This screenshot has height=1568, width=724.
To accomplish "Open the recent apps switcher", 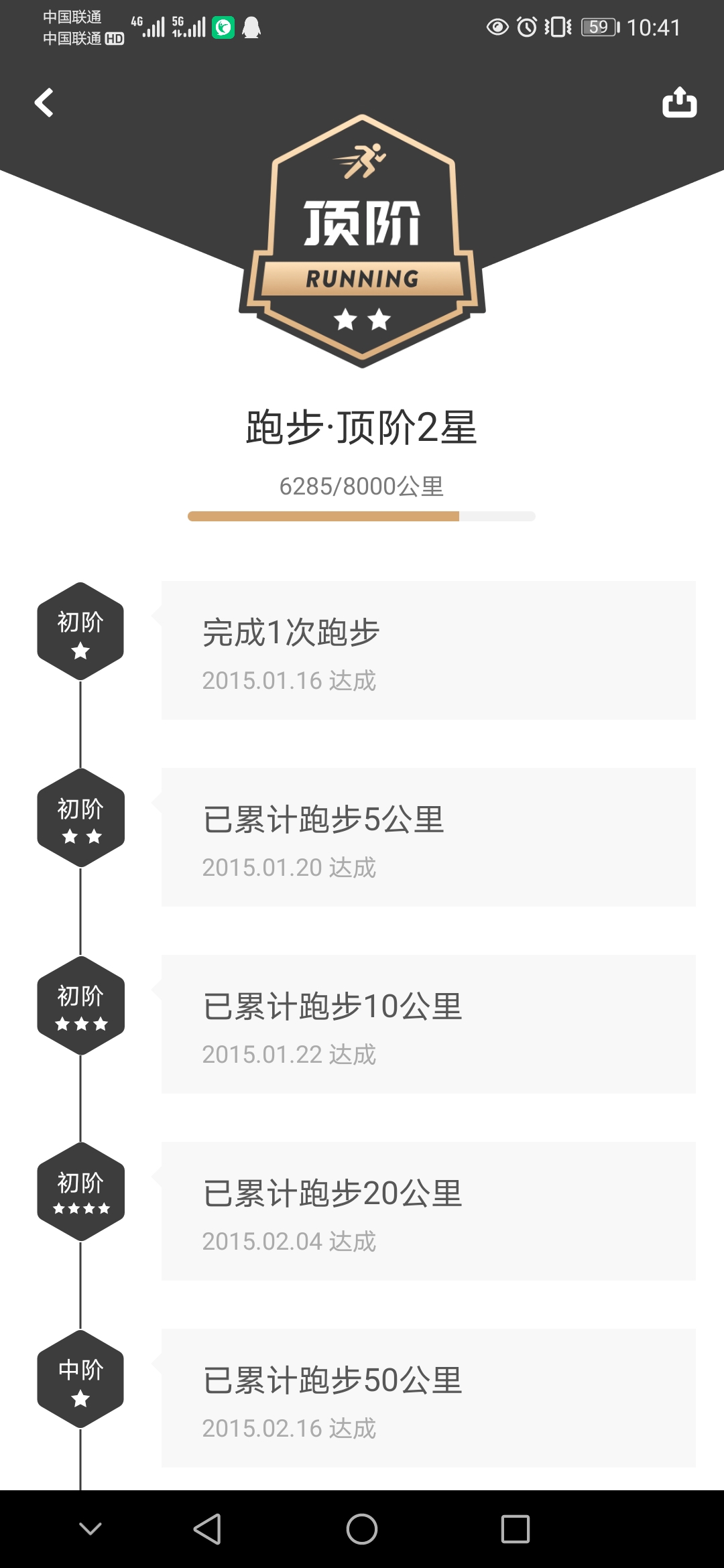I will coord(515,1529).
